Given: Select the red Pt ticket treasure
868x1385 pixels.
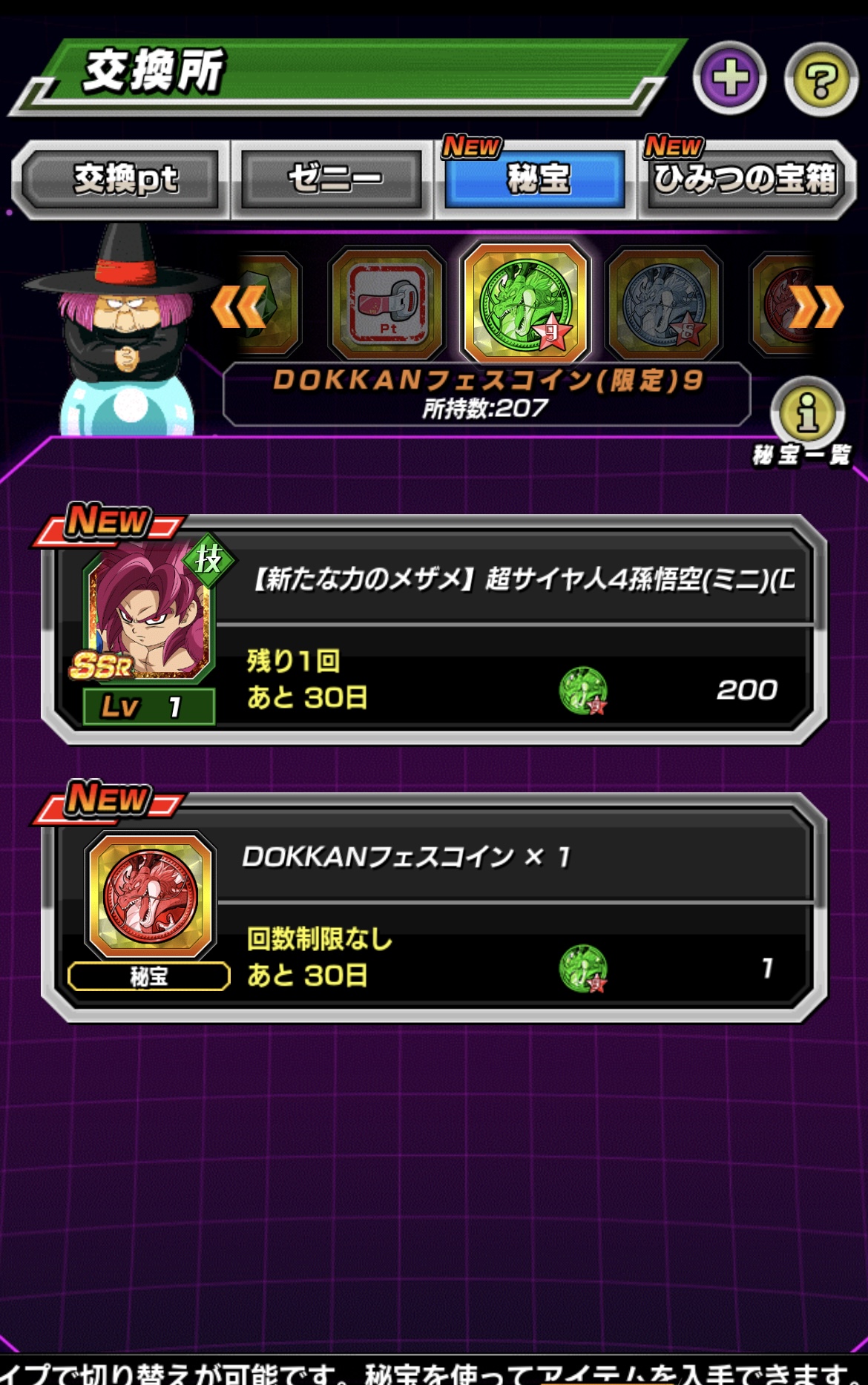Looking at the screenshot, I should tap(387, 304).
